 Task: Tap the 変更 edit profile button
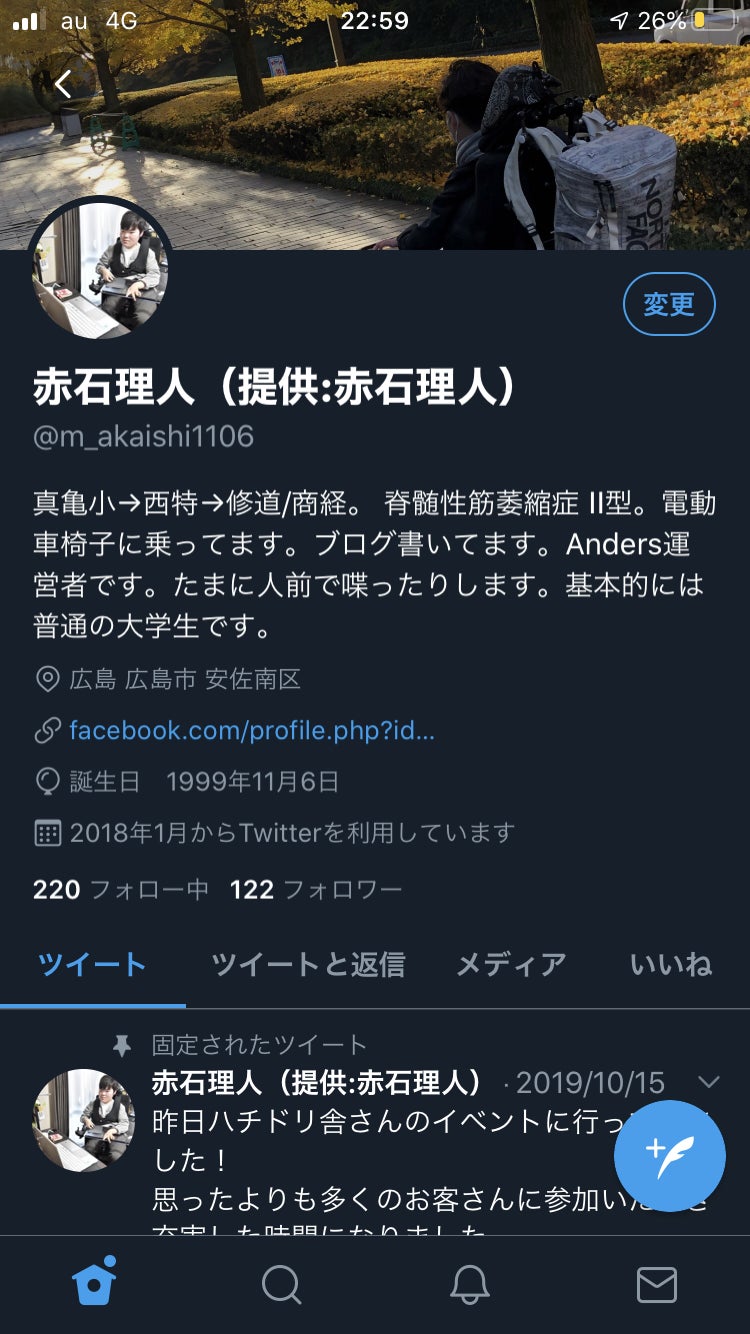point(668,304)
